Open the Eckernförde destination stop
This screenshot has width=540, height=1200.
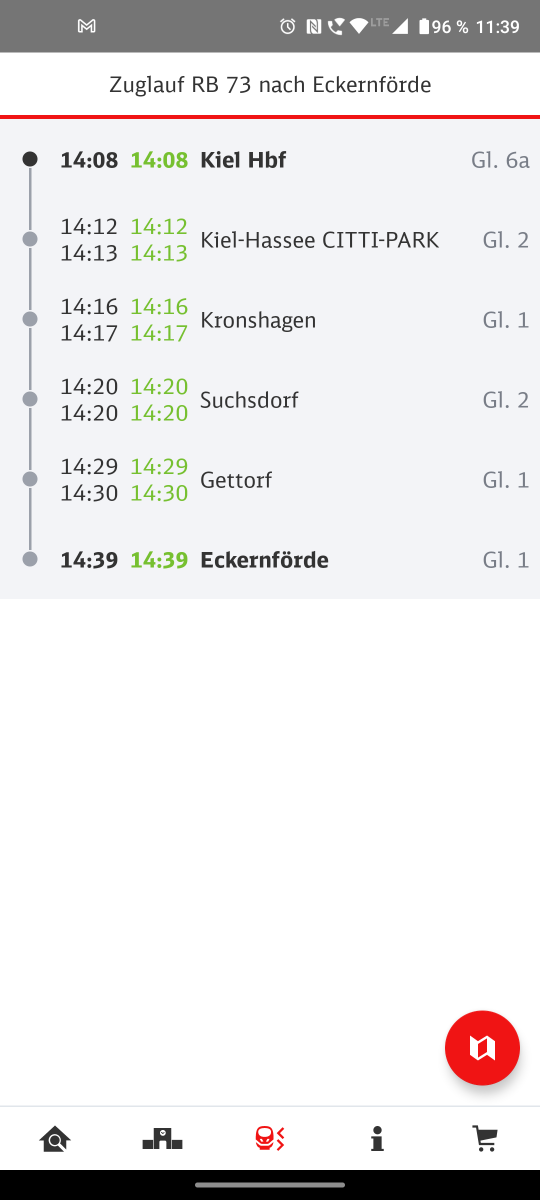pyautogui.click(x=270, y=560)
